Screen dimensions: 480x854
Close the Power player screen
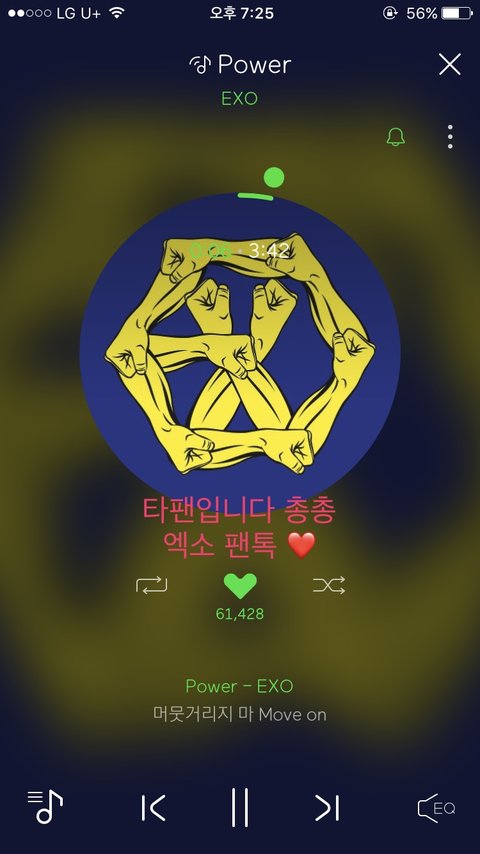tap(449, 64)
